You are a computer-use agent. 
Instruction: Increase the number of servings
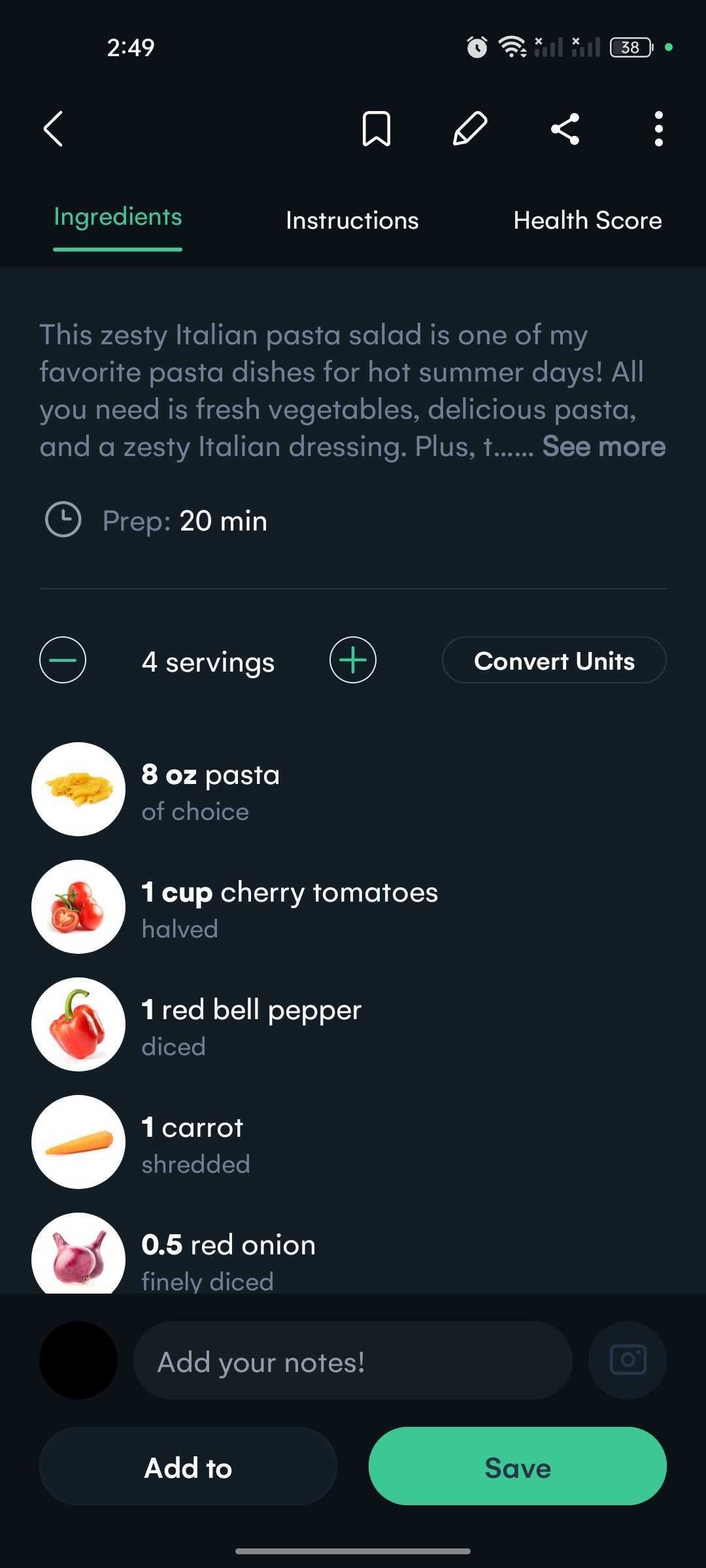353,661
